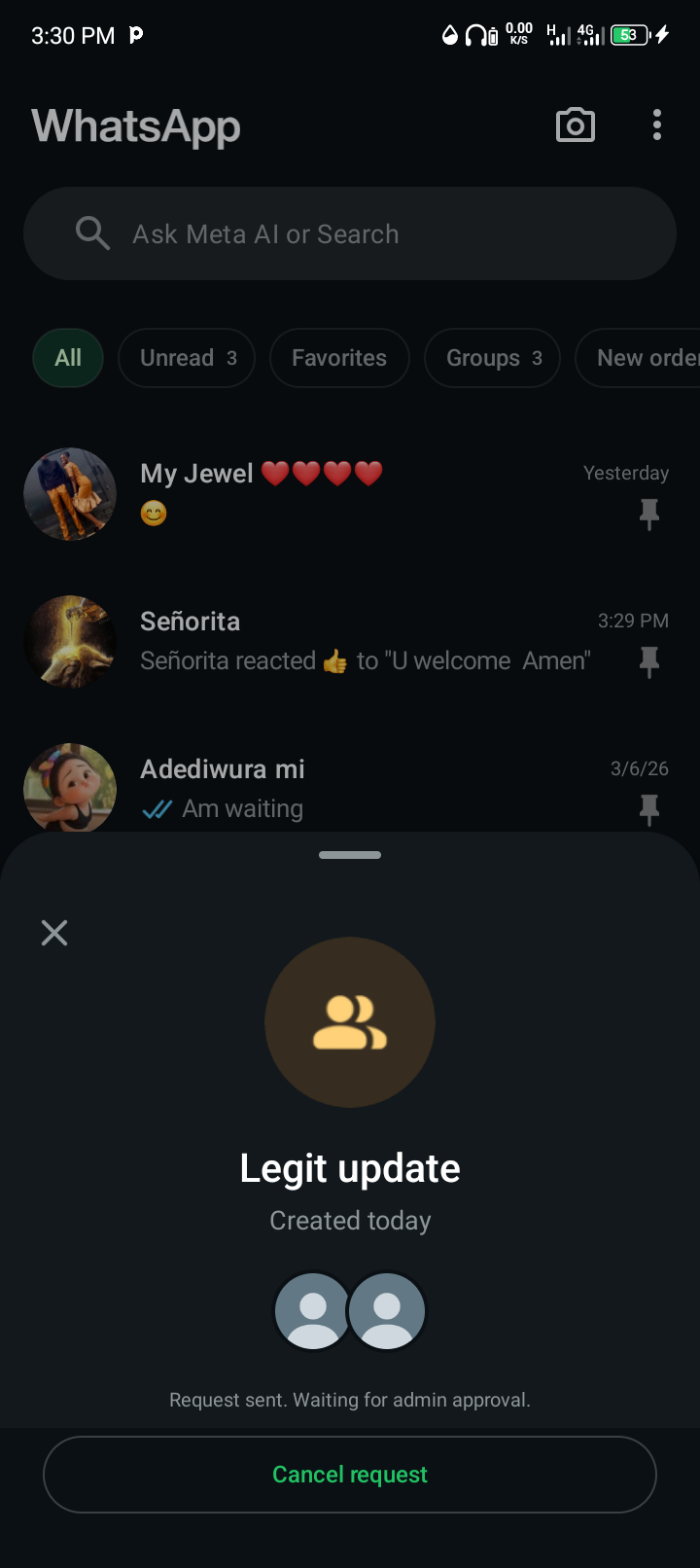Open the Adediwura mi conversation
The image size is (700, 1568).
(350, 788)
